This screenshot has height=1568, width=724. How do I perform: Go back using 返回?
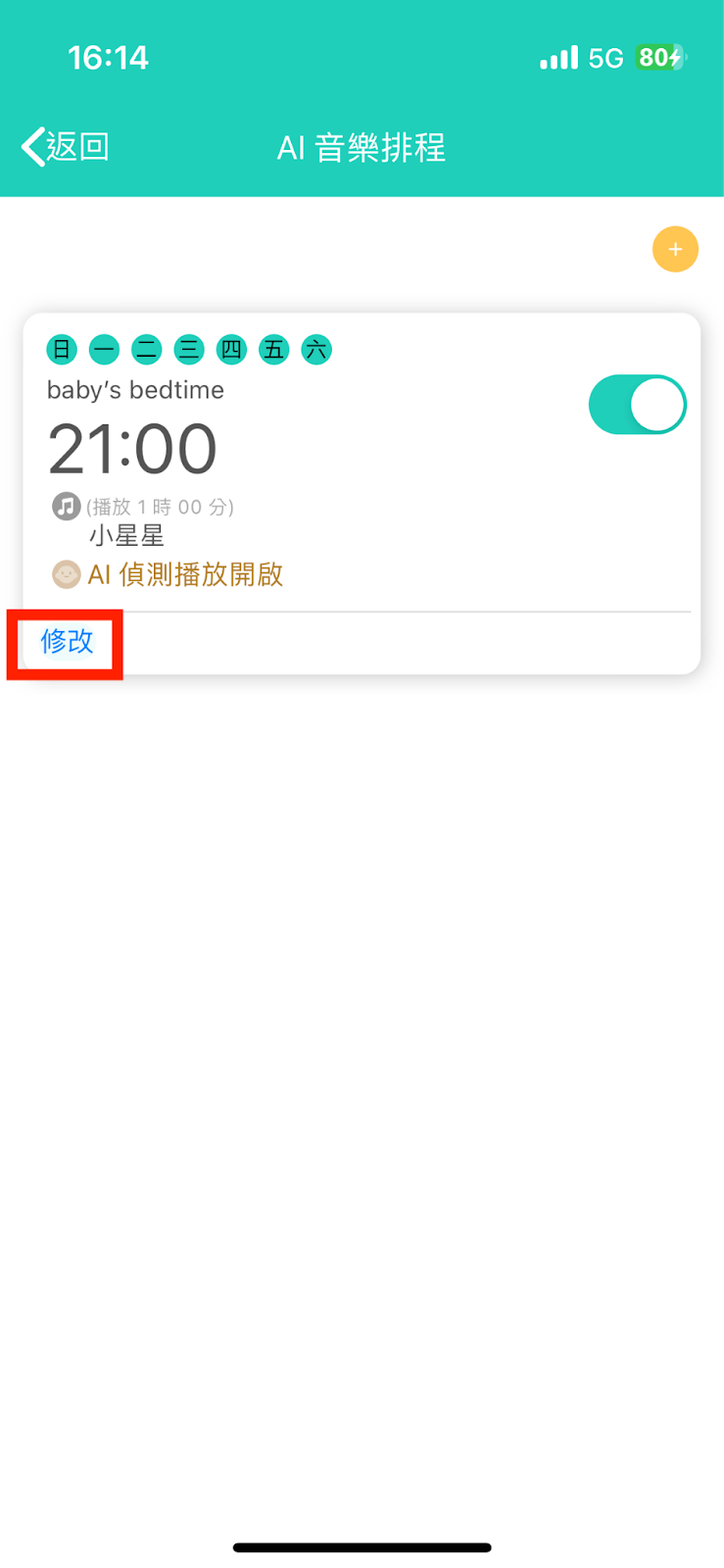pyautogui.click(x=66, y=147)
